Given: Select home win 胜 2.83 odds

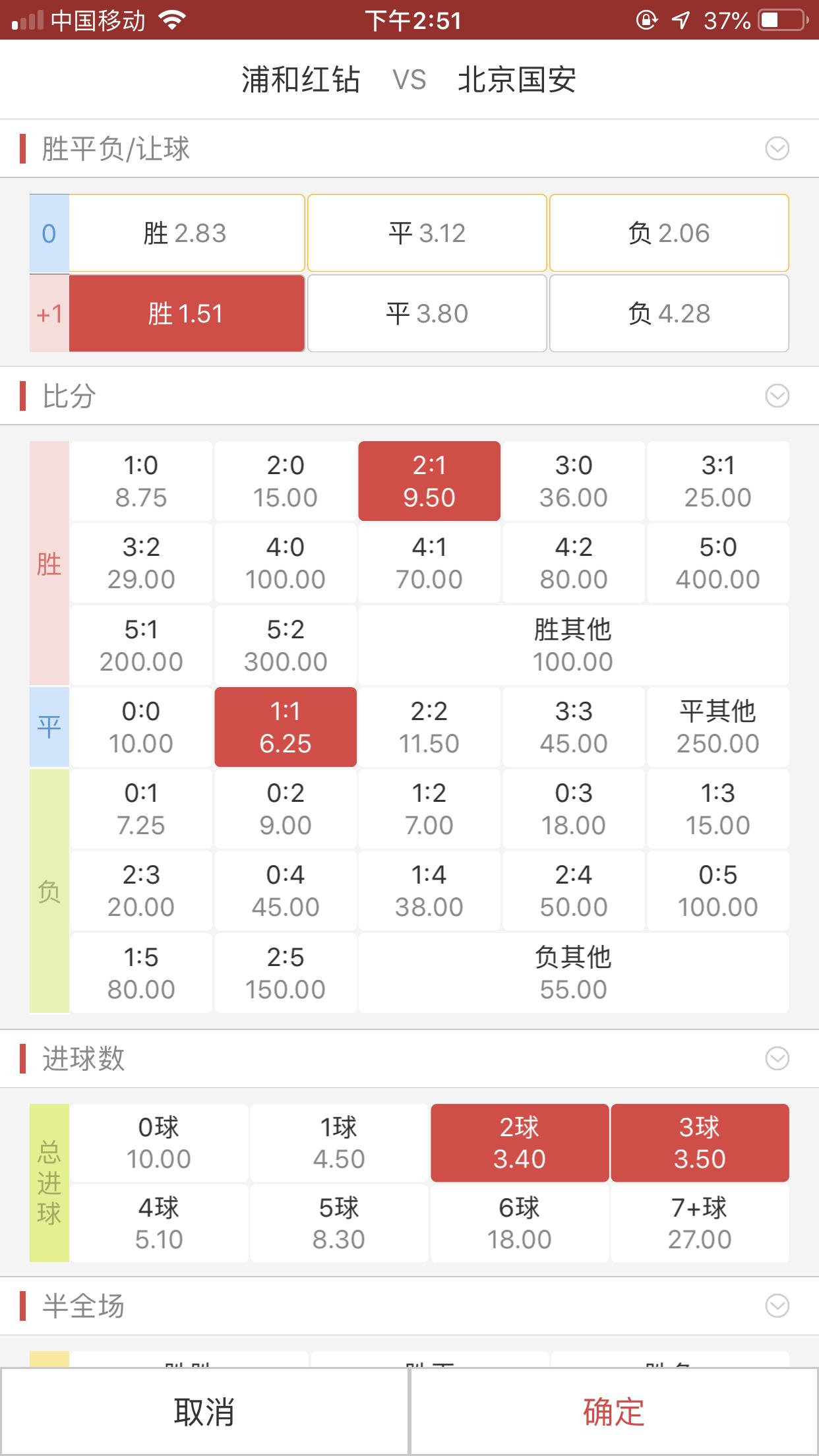Looking at the screenshot, I should click(187, 232).
